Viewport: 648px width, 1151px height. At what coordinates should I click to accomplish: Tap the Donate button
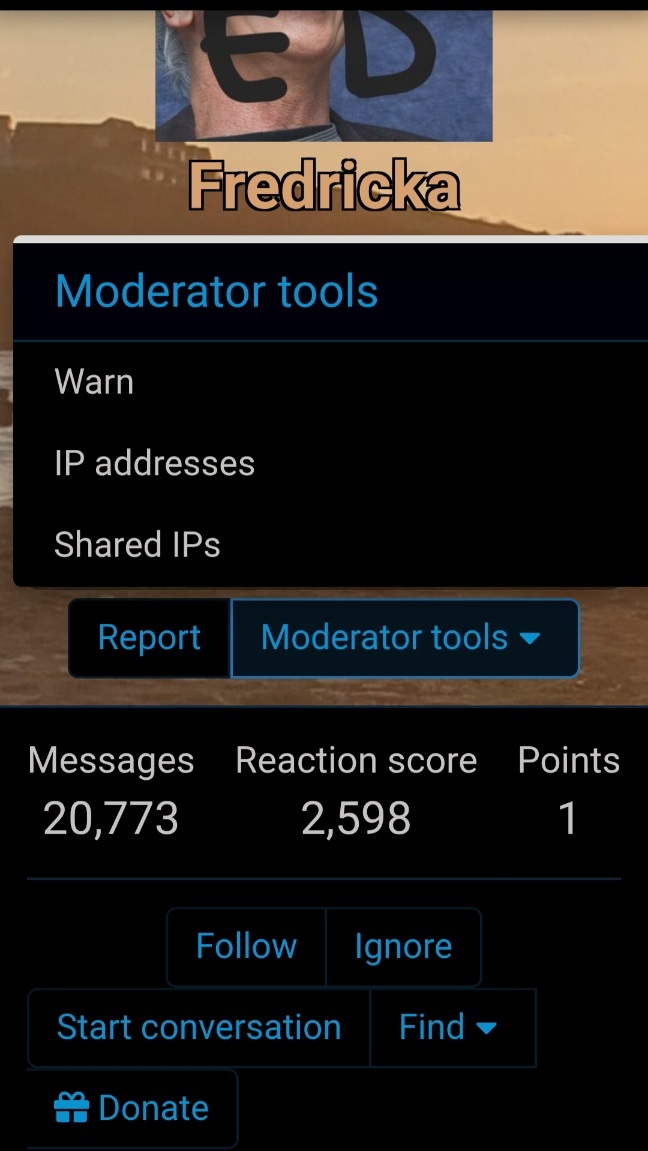tap(133, 1108)
